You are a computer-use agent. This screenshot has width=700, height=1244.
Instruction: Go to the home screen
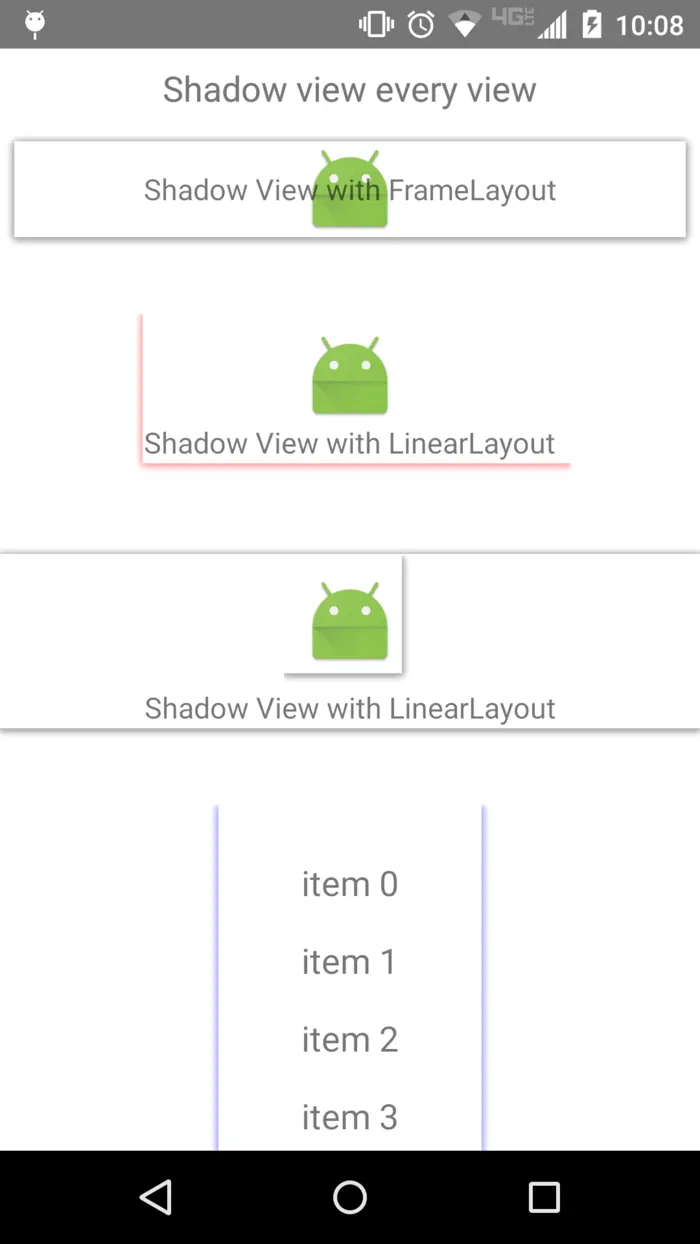point(350,1197)
